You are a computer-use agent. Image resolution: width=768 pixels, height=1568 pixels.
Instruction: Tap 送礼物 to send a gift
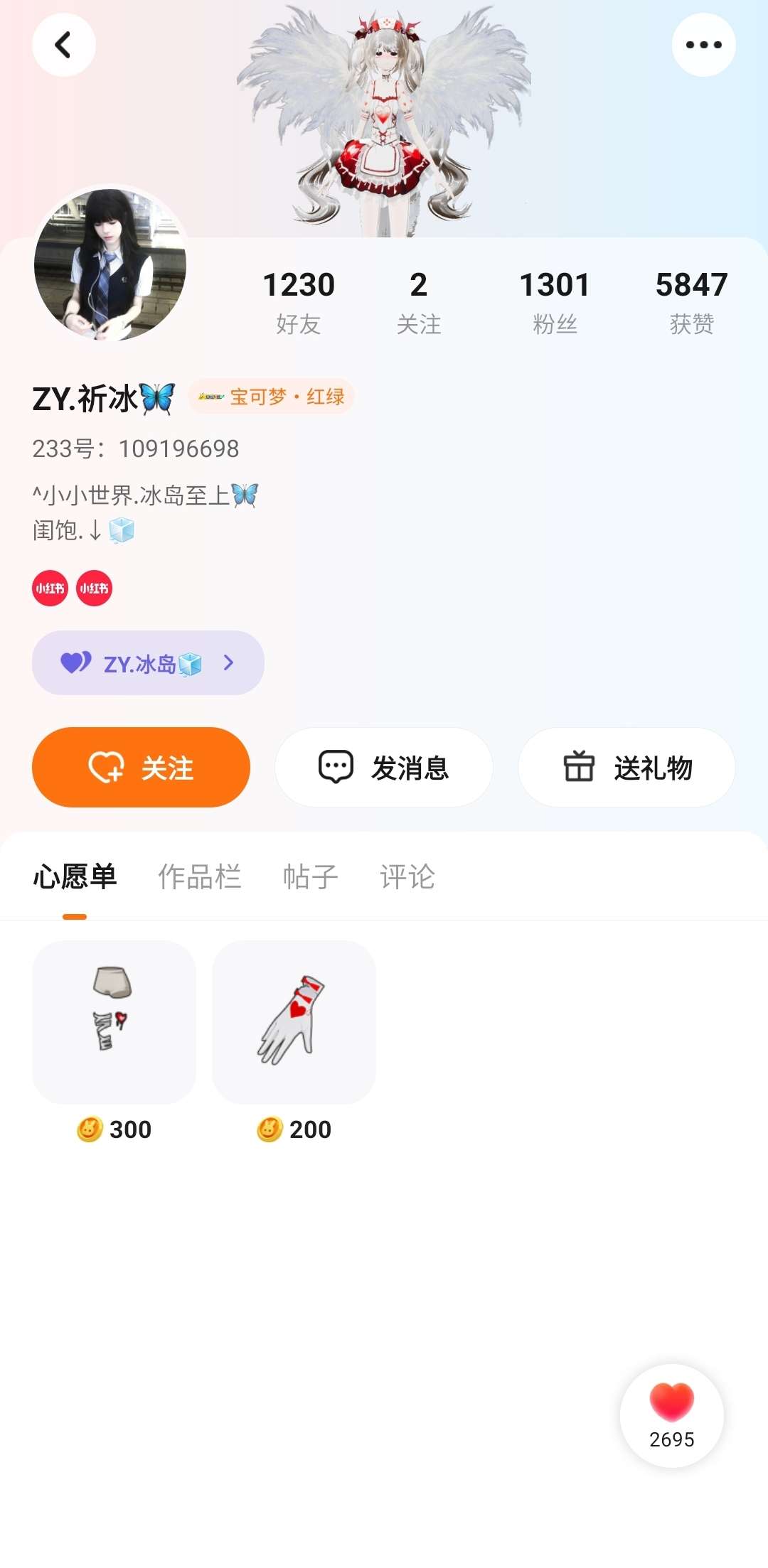pos(626,768)
